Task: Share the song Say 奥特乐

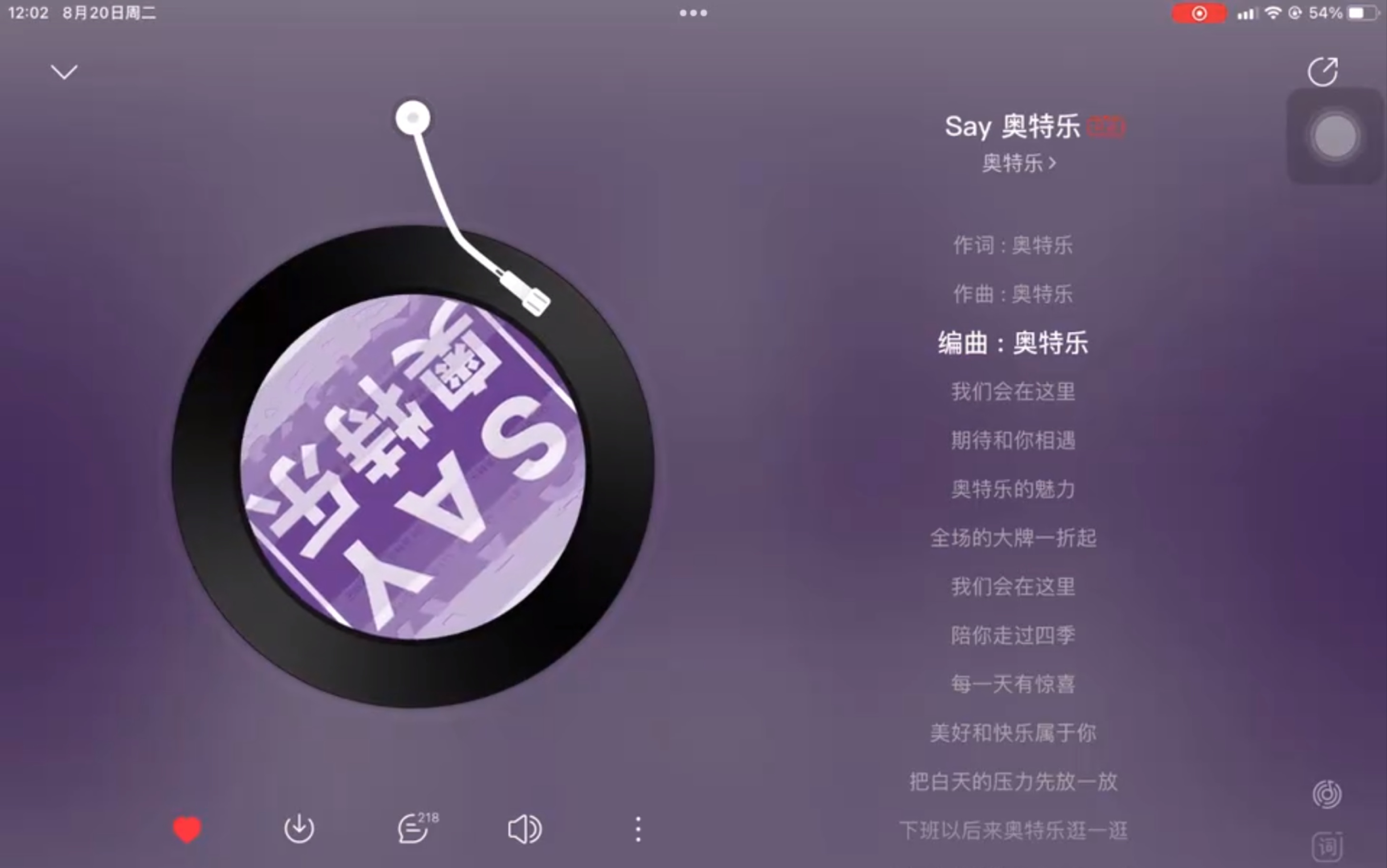Action: click(x=1323, y=72)
